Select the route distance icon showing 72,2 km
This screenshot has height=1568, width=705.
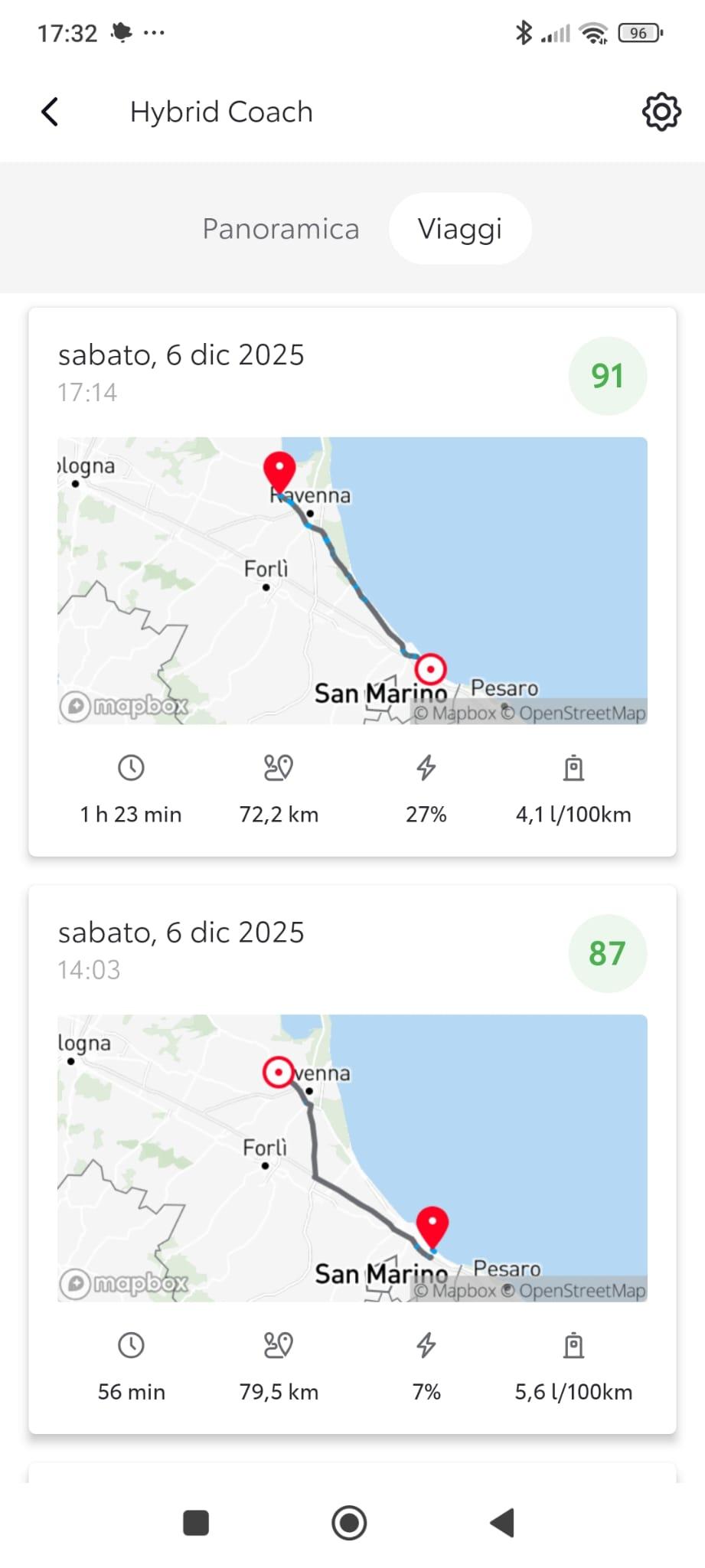point(279,766)
